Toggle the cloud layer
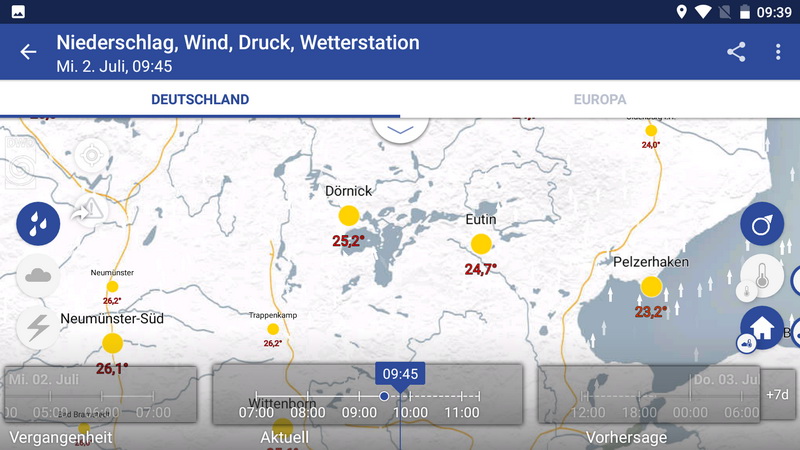The height and width of the screenshot is (450, 800). coord(38,275)
